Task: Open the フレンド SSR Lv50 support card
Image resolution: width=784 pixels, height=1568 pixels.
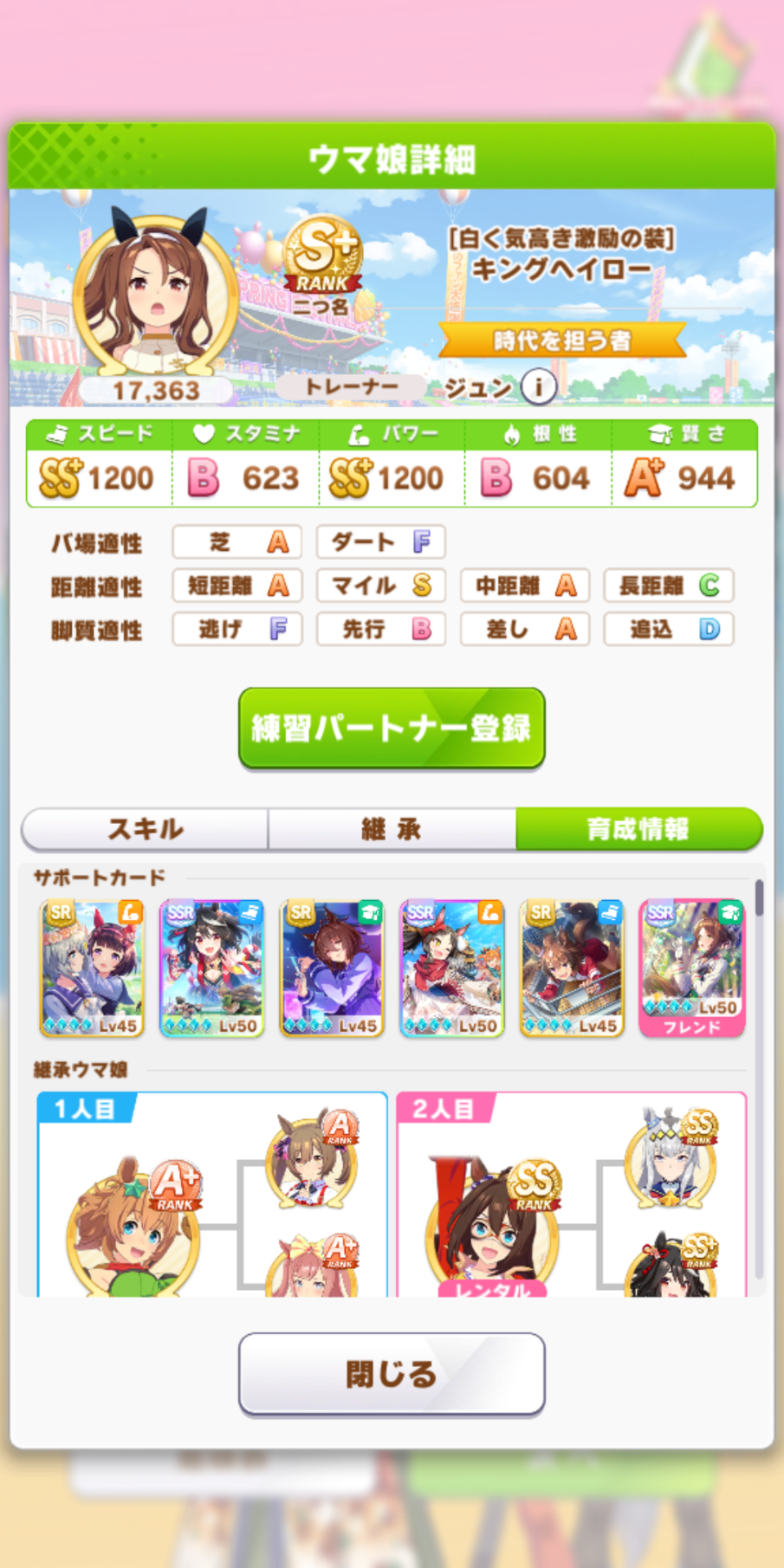Action: point(691,969)
